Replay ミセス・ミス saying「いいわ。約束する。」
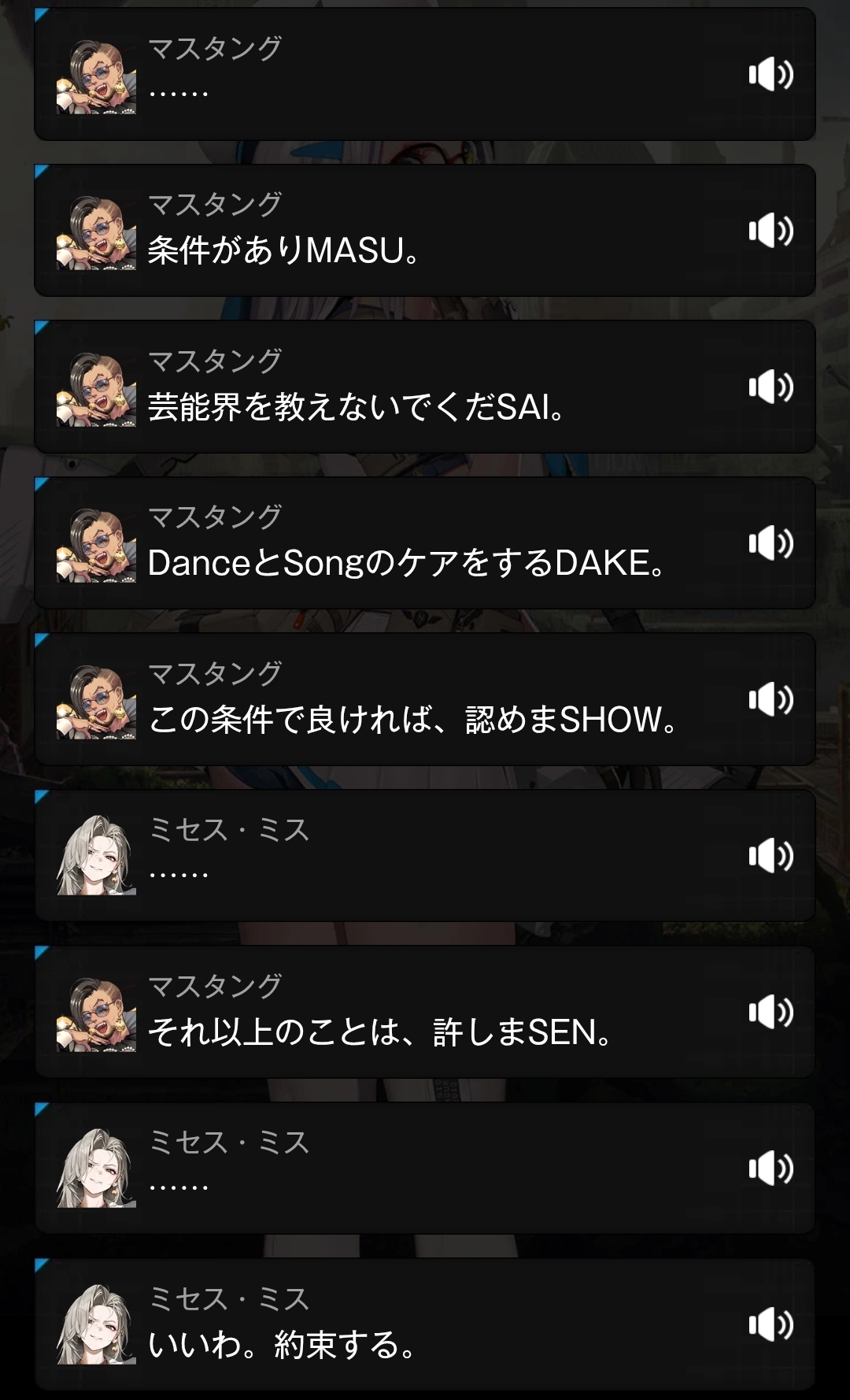850x1400 pixels. [x=771, y=1324]
